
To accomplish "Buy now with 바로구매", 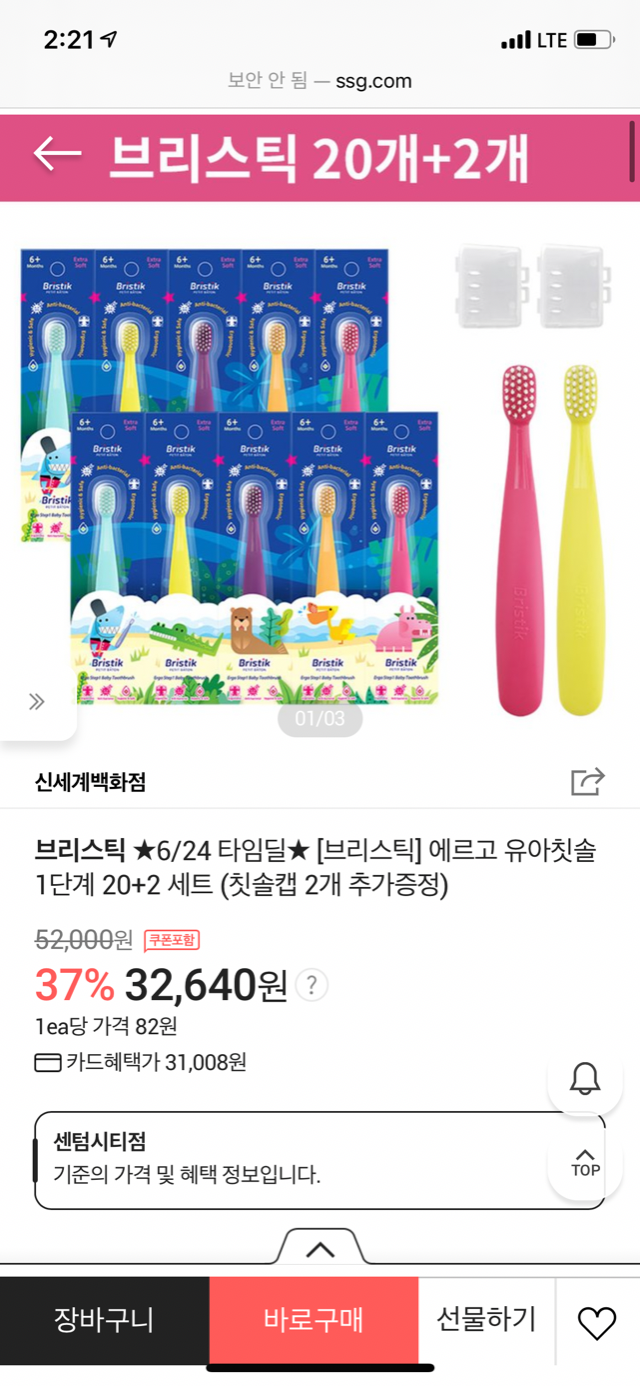I will pos(313,1320).
